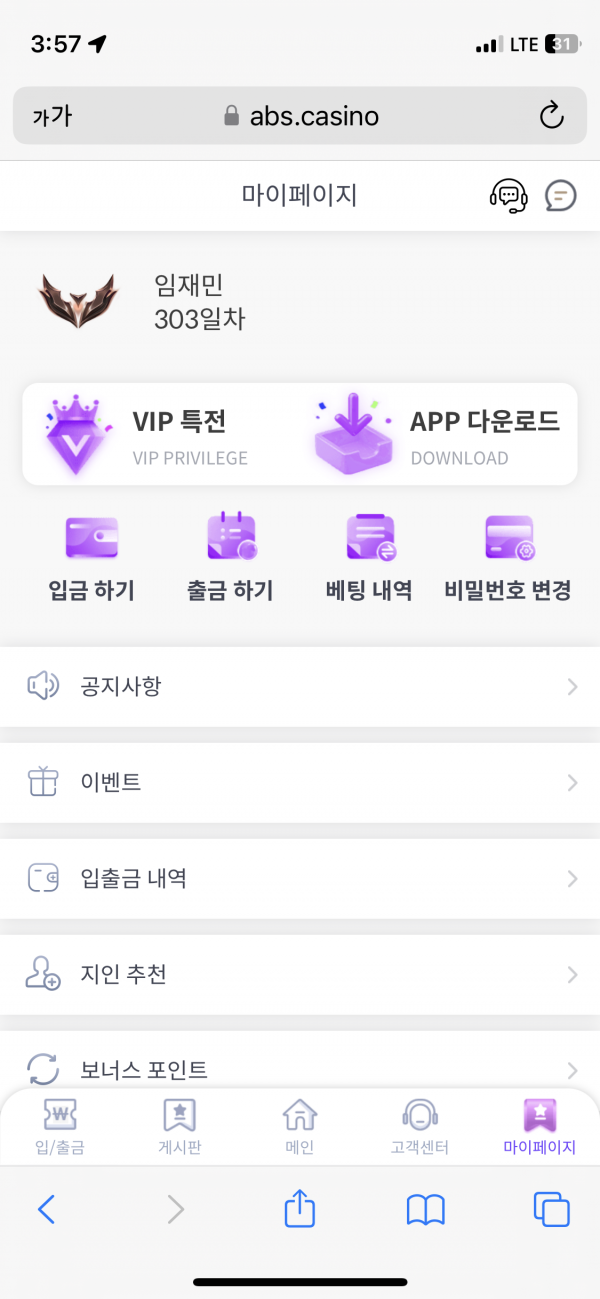
Task: View 베팅 내역 betting history
Action: (x=369, y=559)
